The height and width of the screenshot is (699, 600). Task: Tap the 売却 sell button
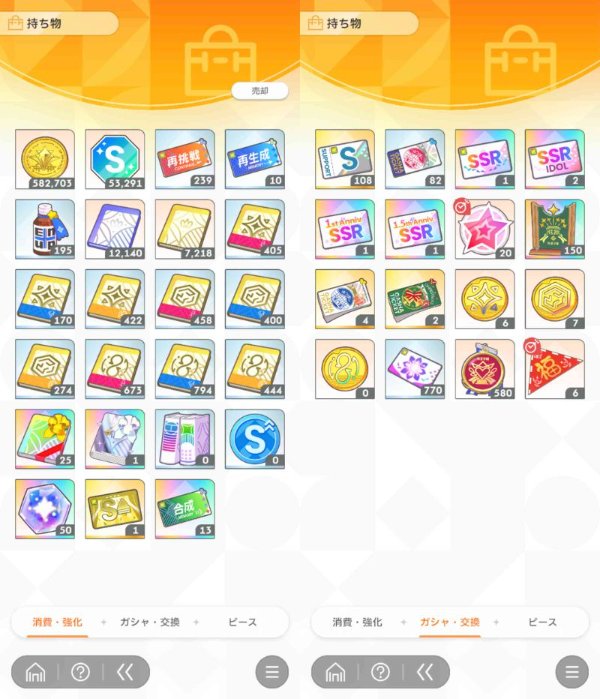260,91
